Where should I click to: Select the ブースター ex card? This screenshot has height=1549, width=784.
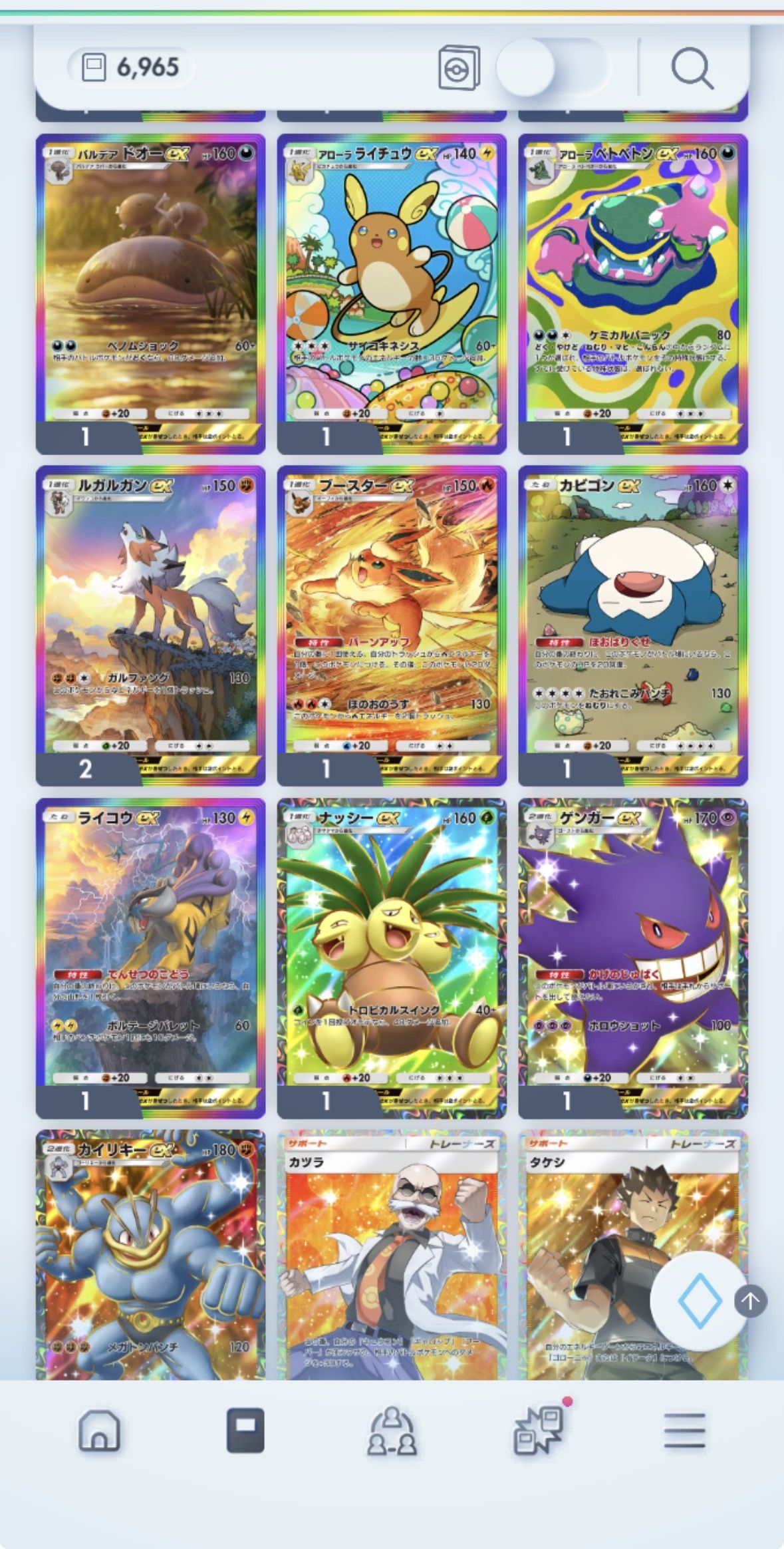[392, 624]
